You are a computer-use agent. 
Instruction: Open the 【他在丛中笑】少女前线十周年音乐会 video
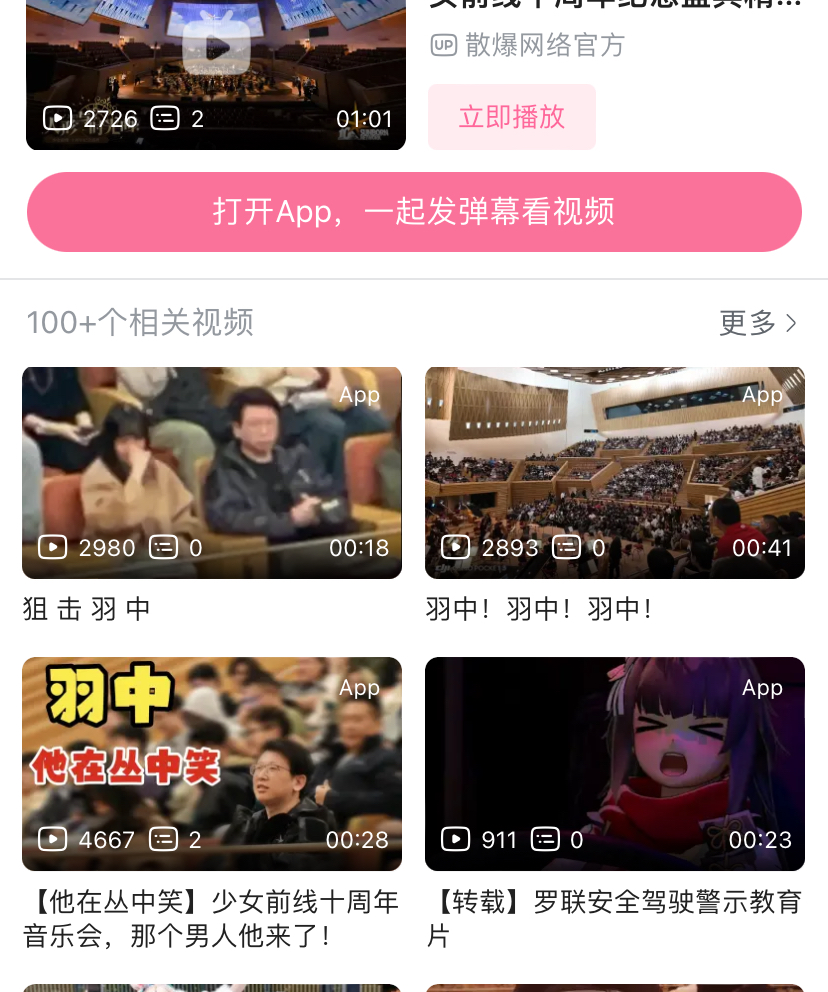coord(212,764)
